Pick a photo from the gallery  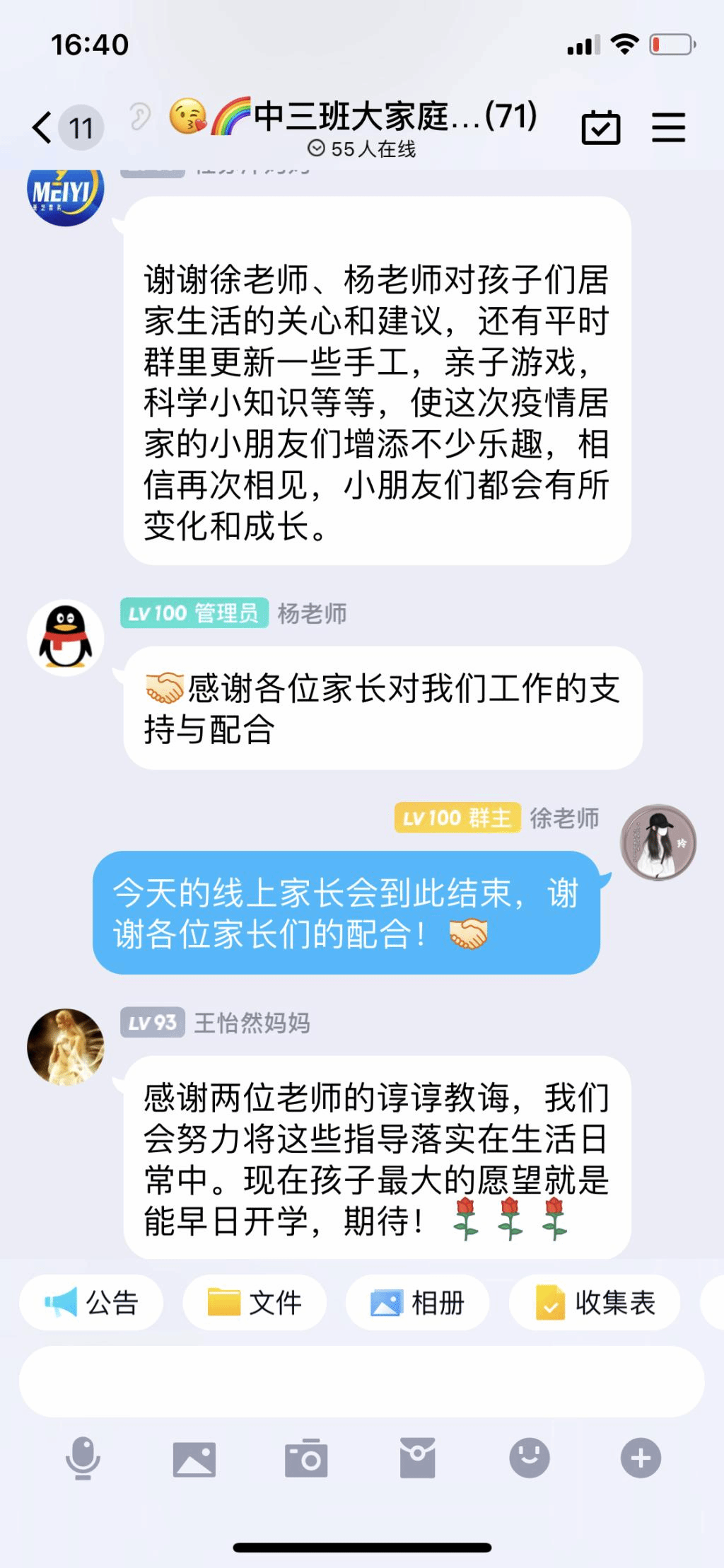point(194,1458)
